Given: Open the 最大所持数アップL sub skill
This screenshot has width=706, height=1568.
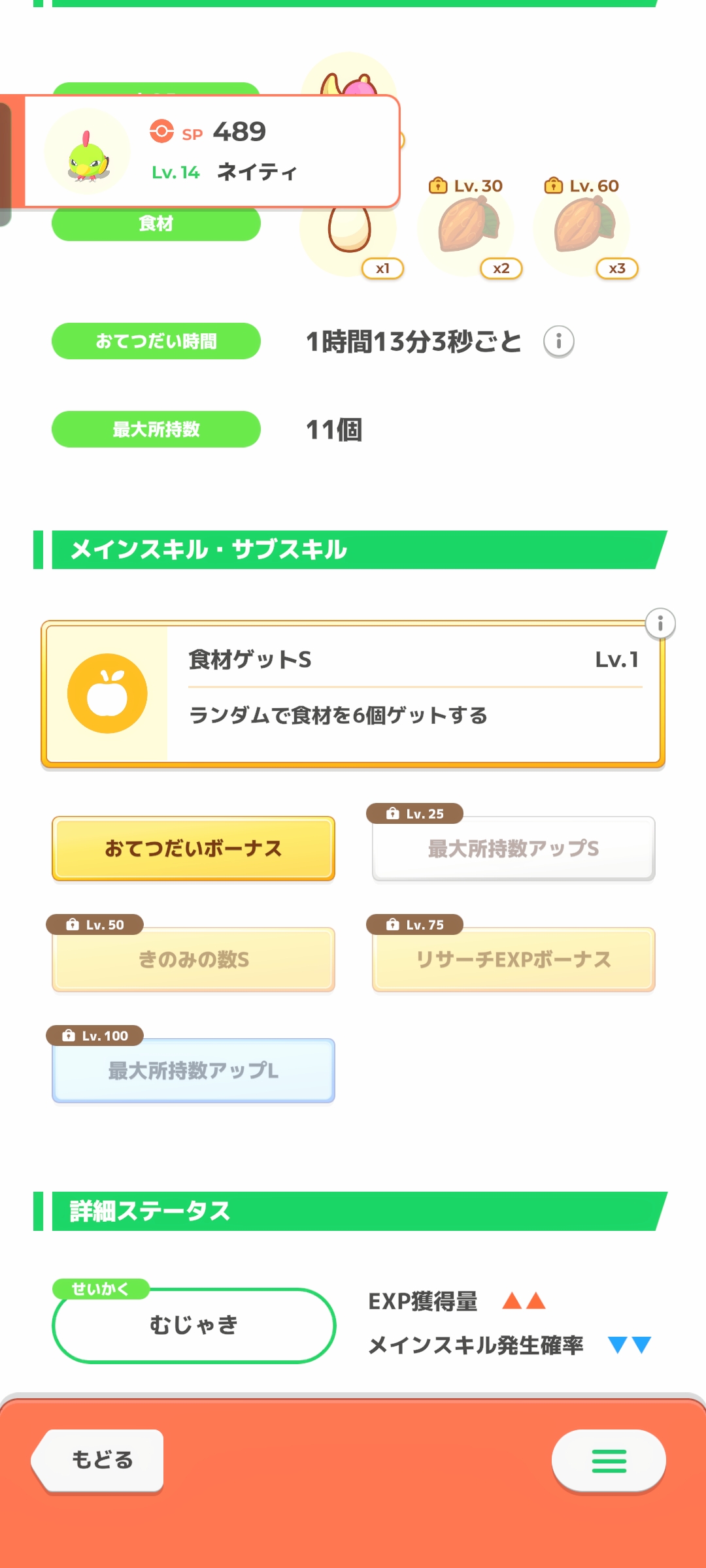Looking at the screenshot, I should click(193, 1070).
